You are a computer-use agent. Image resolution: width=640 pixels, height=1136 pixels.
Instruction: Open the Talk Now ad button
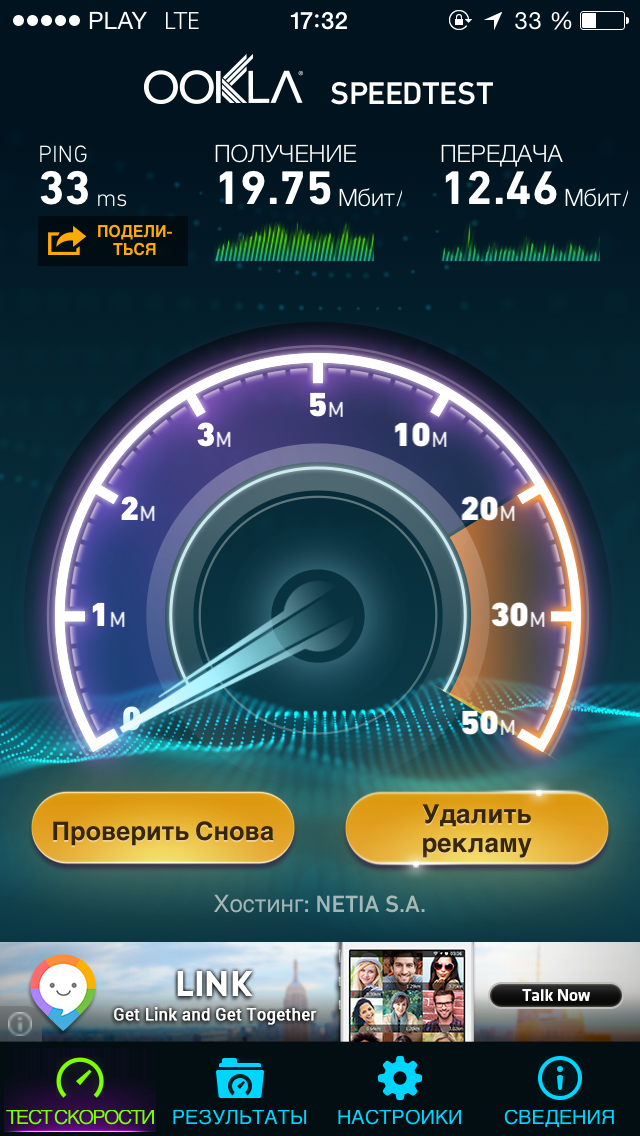pyautogui.click(x=555, y=995)
